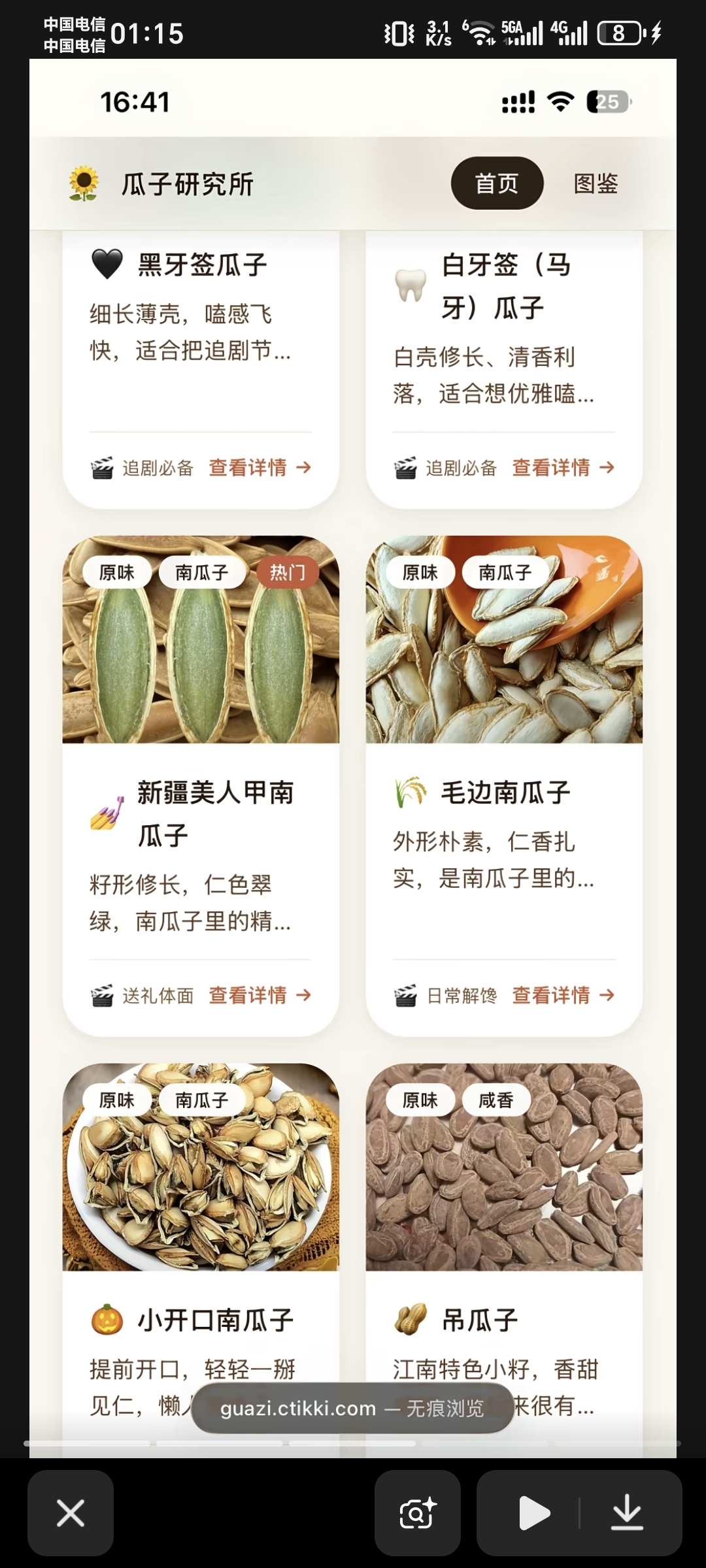View details for 黑牙签瓜子
Screen dimensions: 706x1568
[x=260, y=468]
